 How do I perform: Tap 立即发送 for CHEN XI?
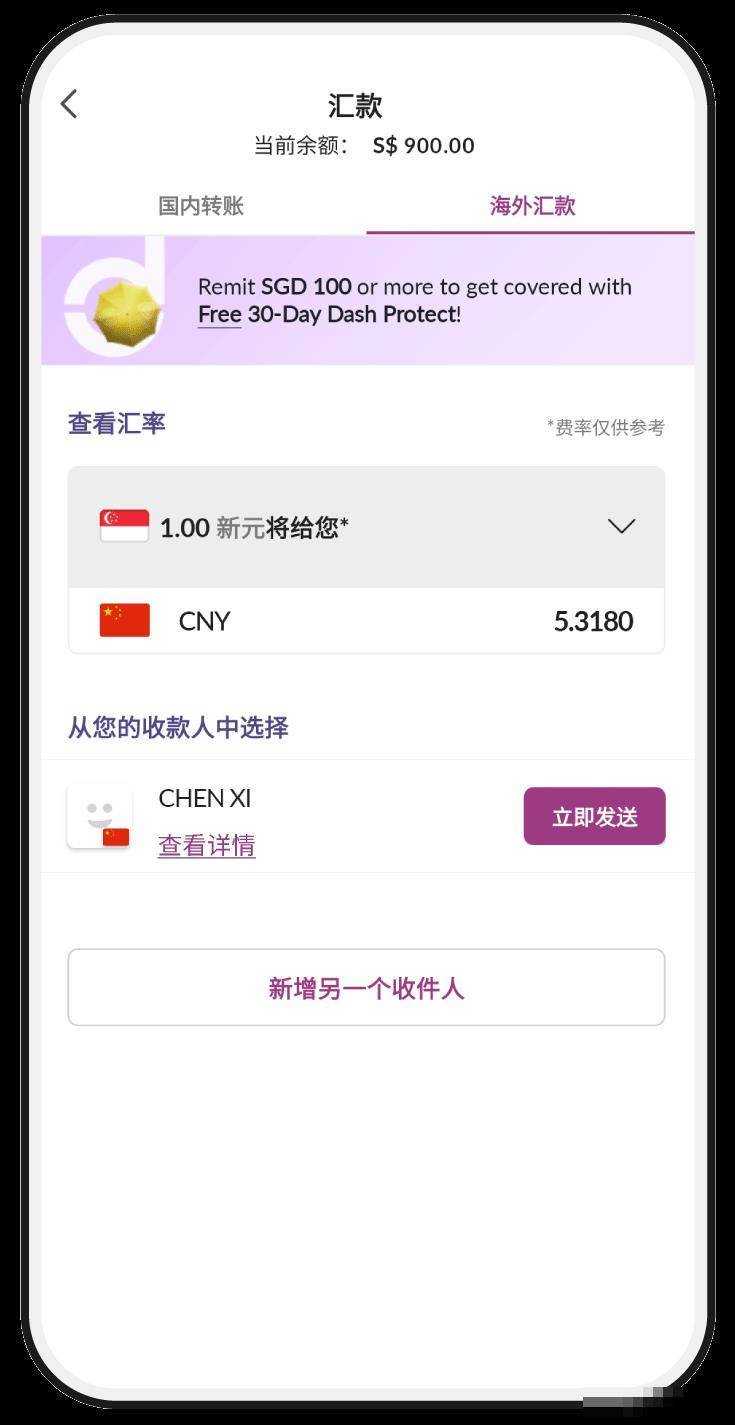pyautogui.click(x=594, y=816)
